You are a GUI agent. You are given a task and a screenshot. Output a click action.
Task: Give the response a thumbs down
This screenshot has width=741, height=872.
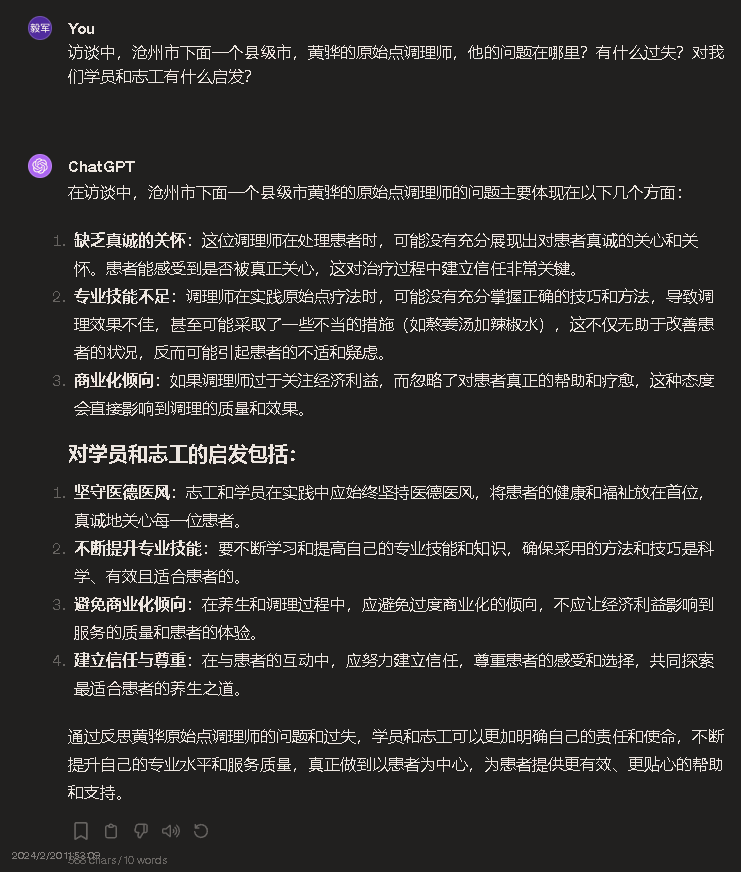(141, 831)
